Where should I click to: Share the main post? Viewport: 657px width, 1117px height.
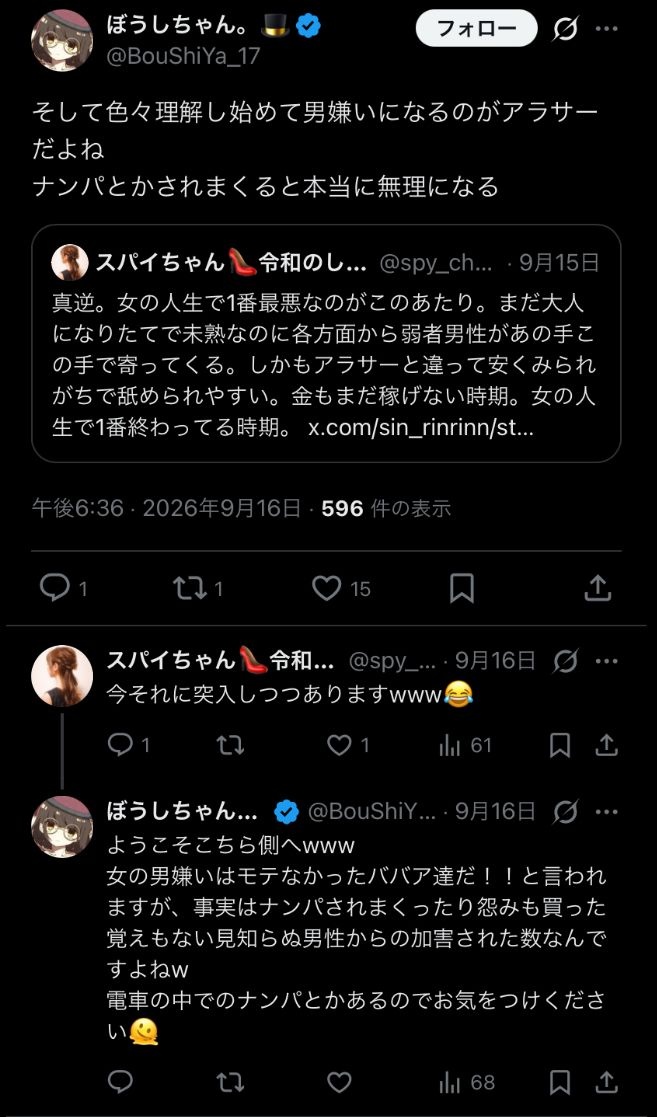click(598, 588)
